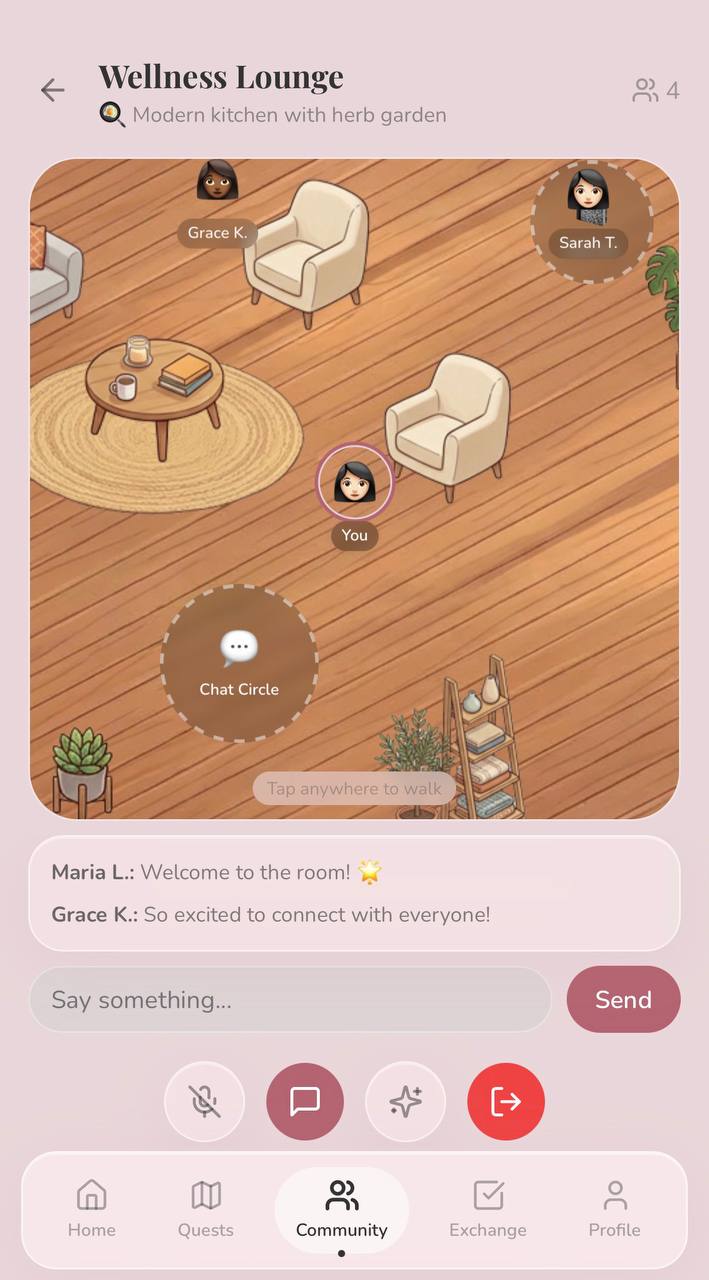
Task: Tap Sarah T.'s avatar
Action: 588,196
